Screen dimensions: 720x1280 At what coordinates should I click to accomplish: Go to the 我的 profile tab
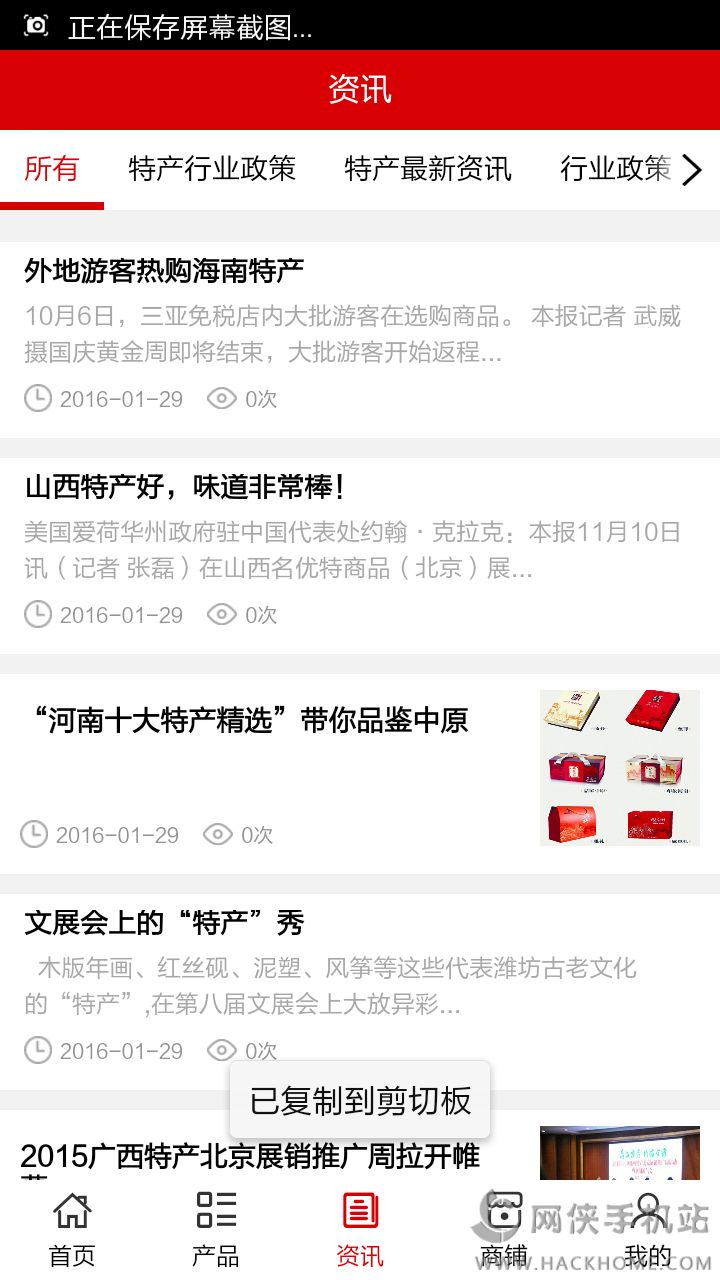click(x=648, y=1228)
